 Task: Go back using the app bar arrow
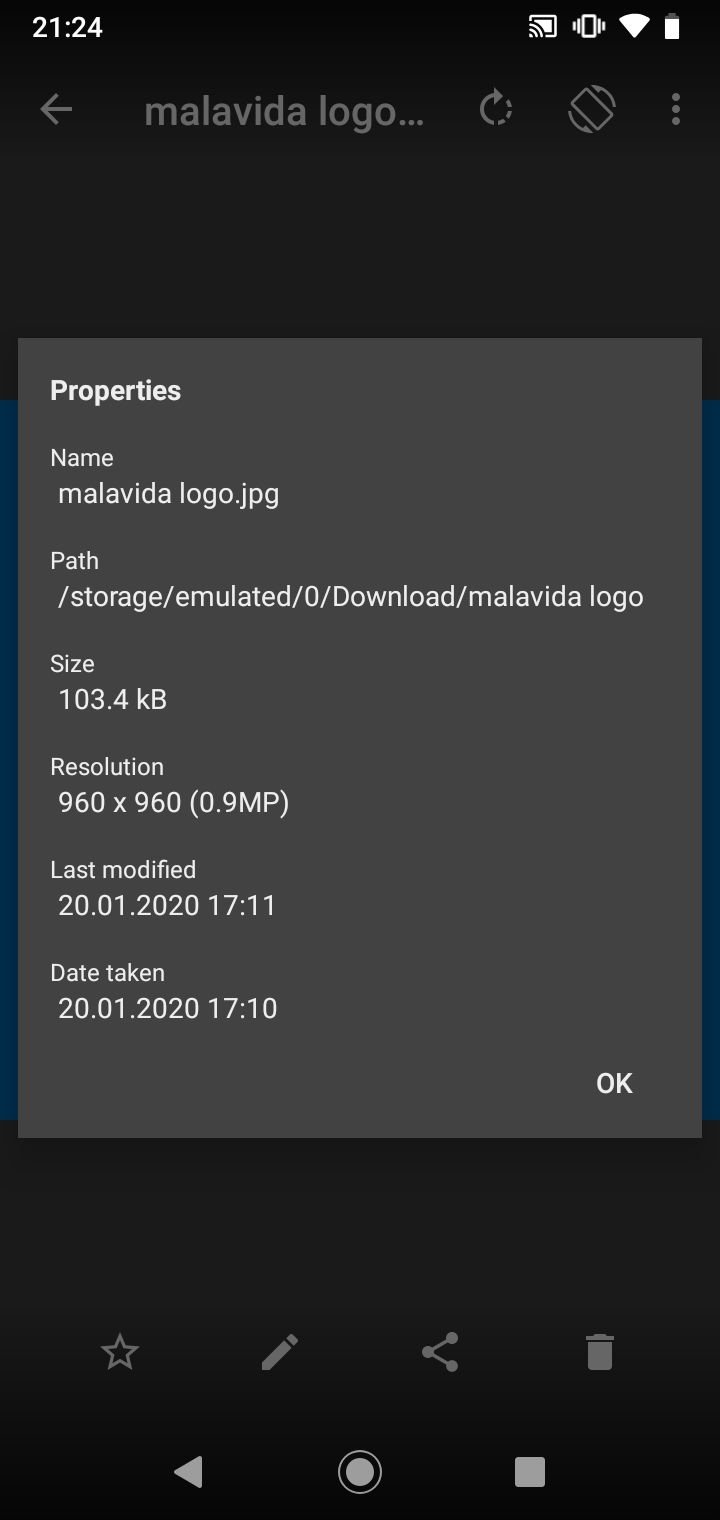(56, 109)
